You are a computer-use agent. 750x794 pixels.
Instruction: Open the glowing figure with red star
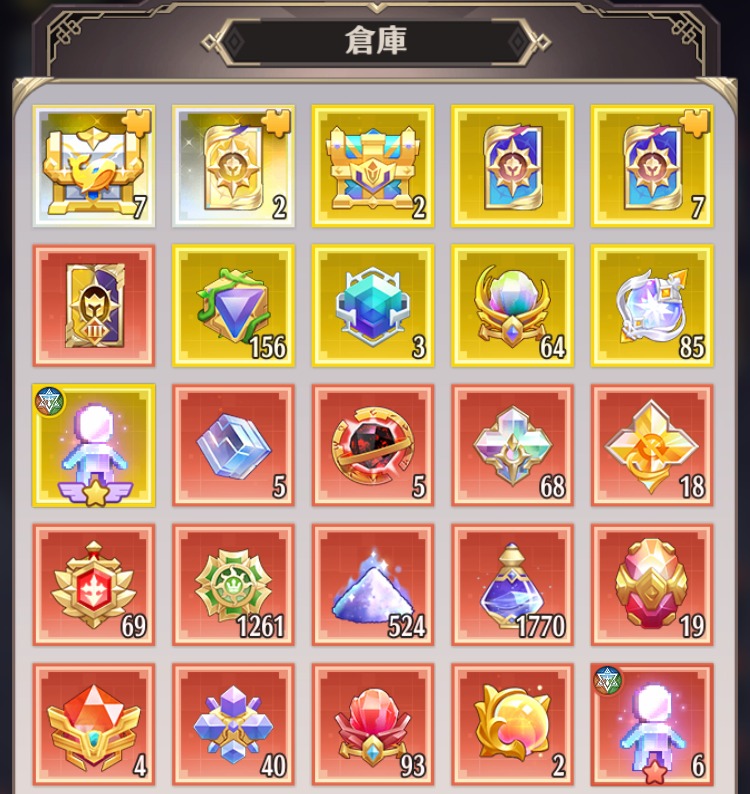tap(652, 724)
